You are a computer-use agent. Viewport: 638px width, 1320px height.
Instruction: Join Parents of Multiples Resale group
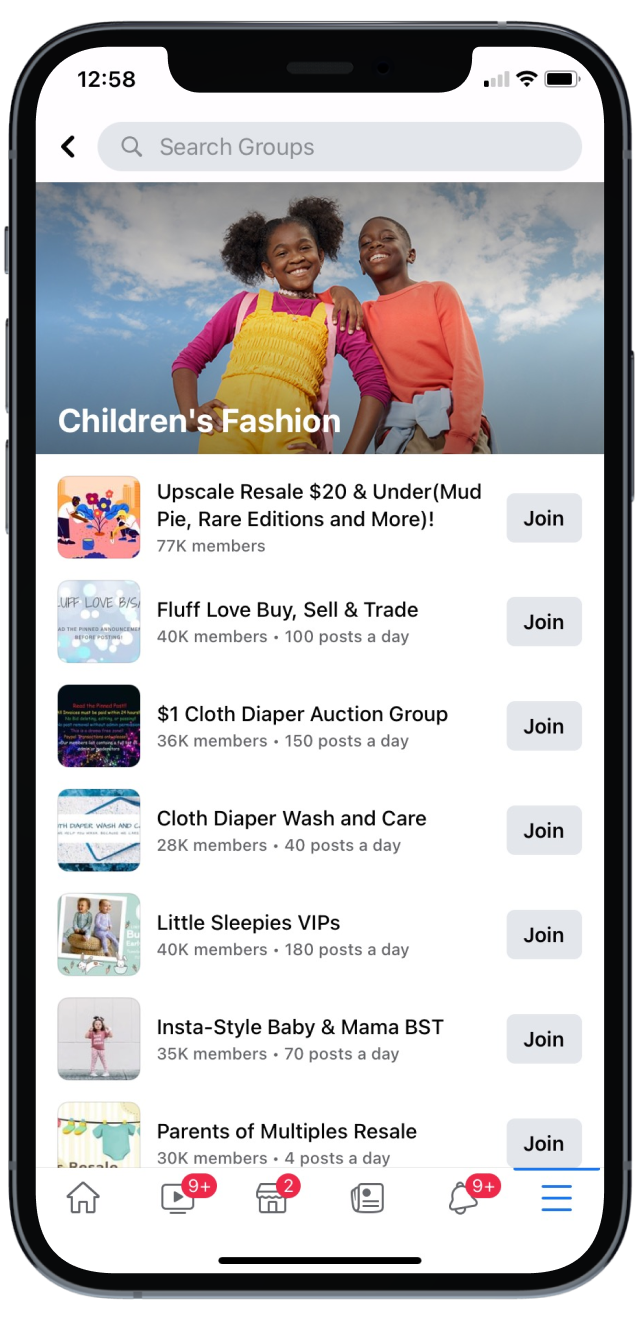click(543, 1143)
